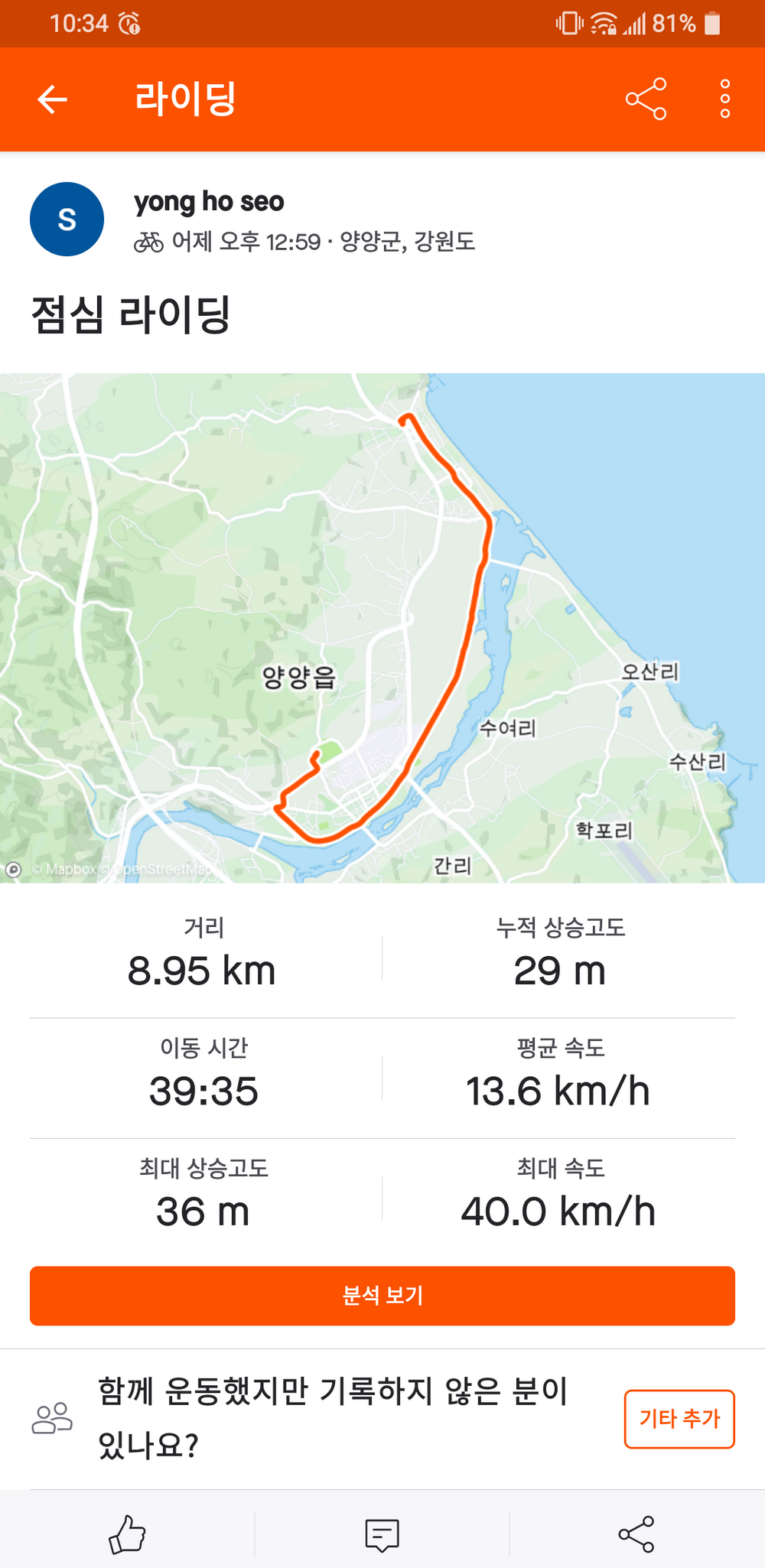
Task: Go back with the top-left arrow
Action: pyautogui.click(x=53, y=99)
